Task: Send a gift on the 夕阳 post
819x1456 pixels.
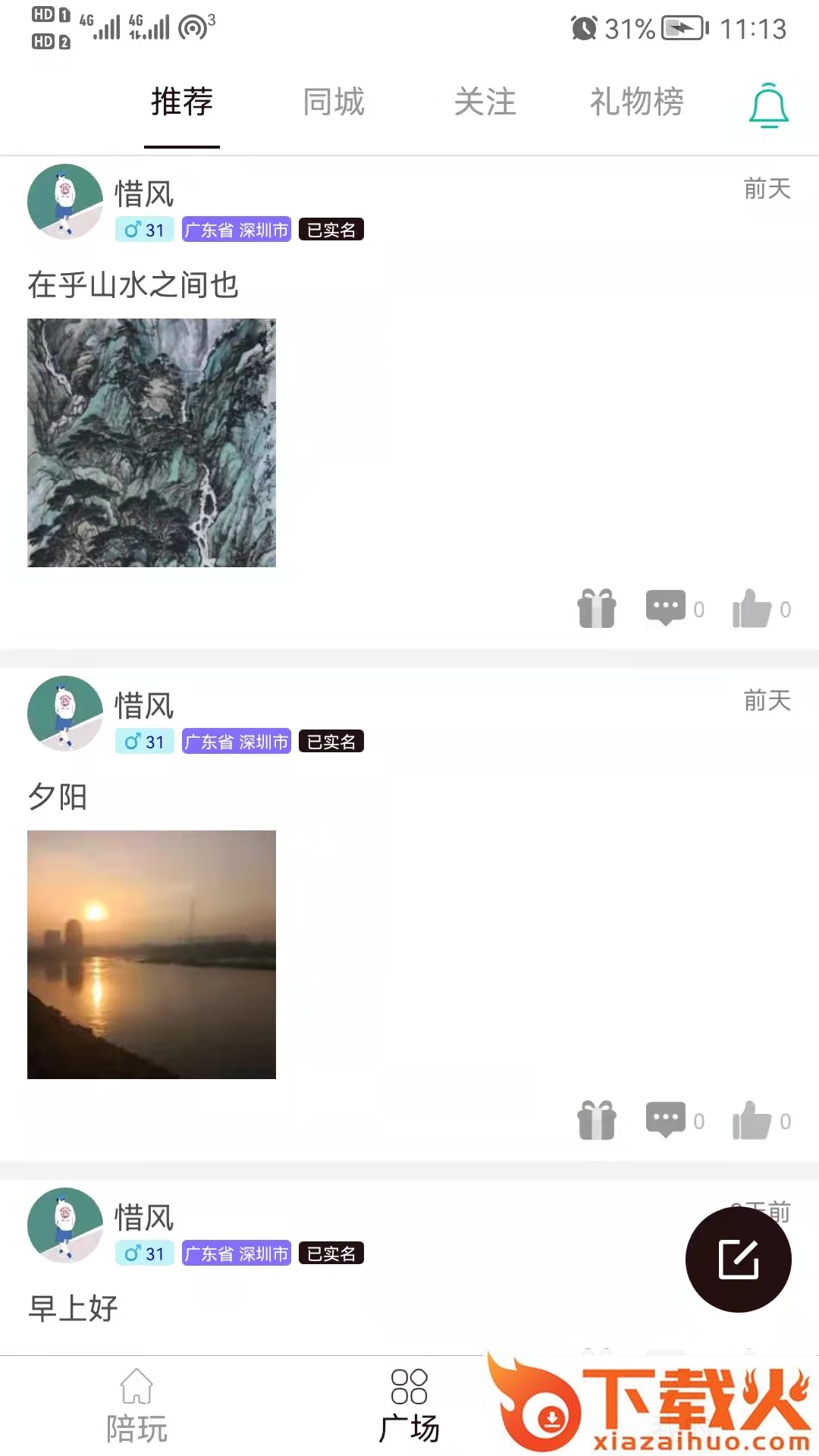Action: point(597,1121)
